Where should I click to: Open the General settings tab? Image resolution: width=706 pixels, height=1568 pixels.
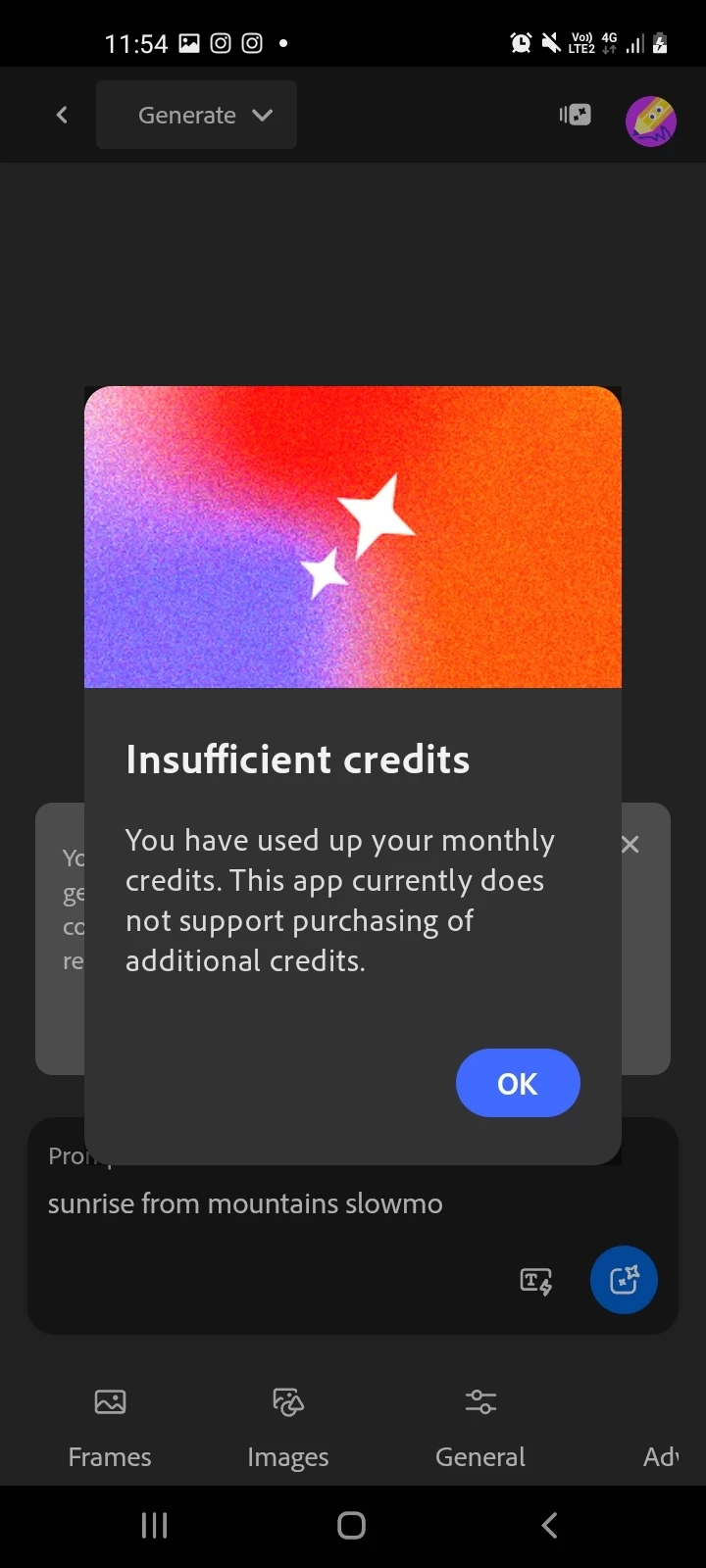point(480,1427)
